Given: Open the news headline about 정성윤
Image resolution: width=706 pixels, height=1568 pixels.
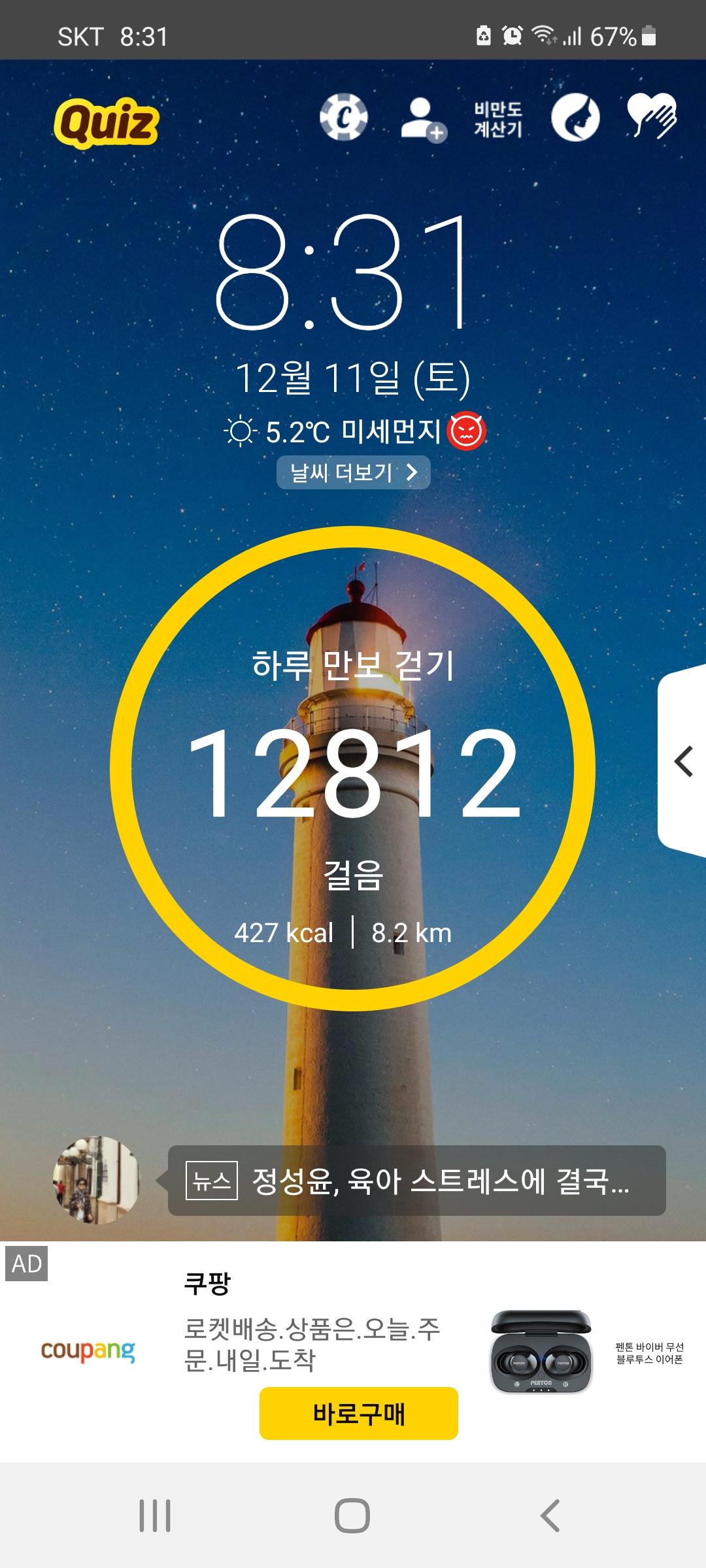Looking at the screenshot, I should coord(416,1181).
